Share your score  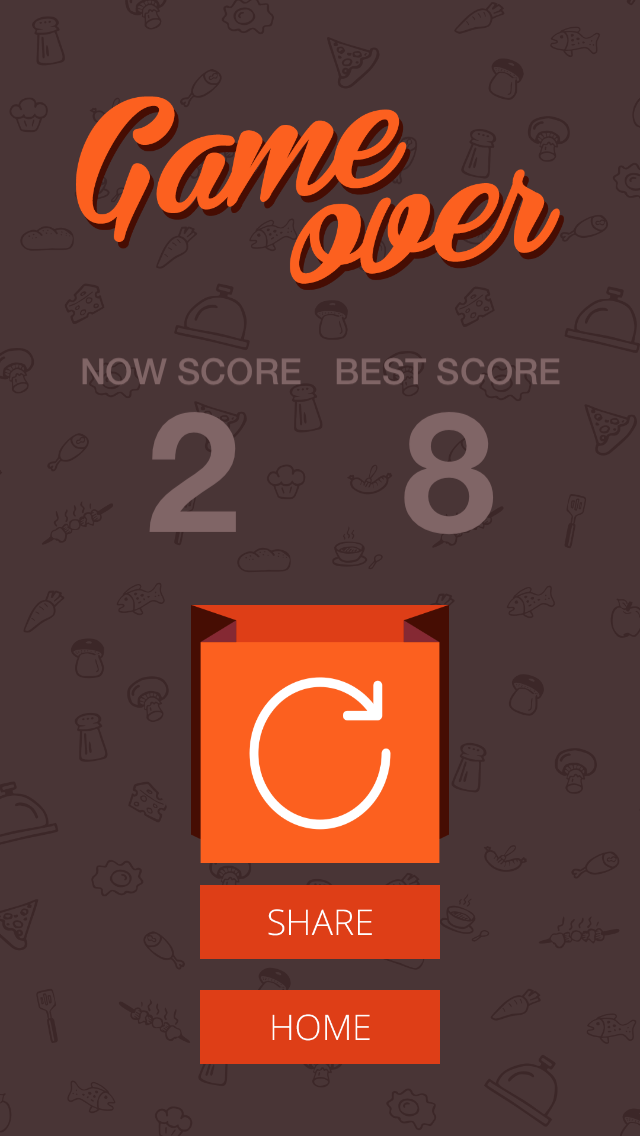(320, 922)
